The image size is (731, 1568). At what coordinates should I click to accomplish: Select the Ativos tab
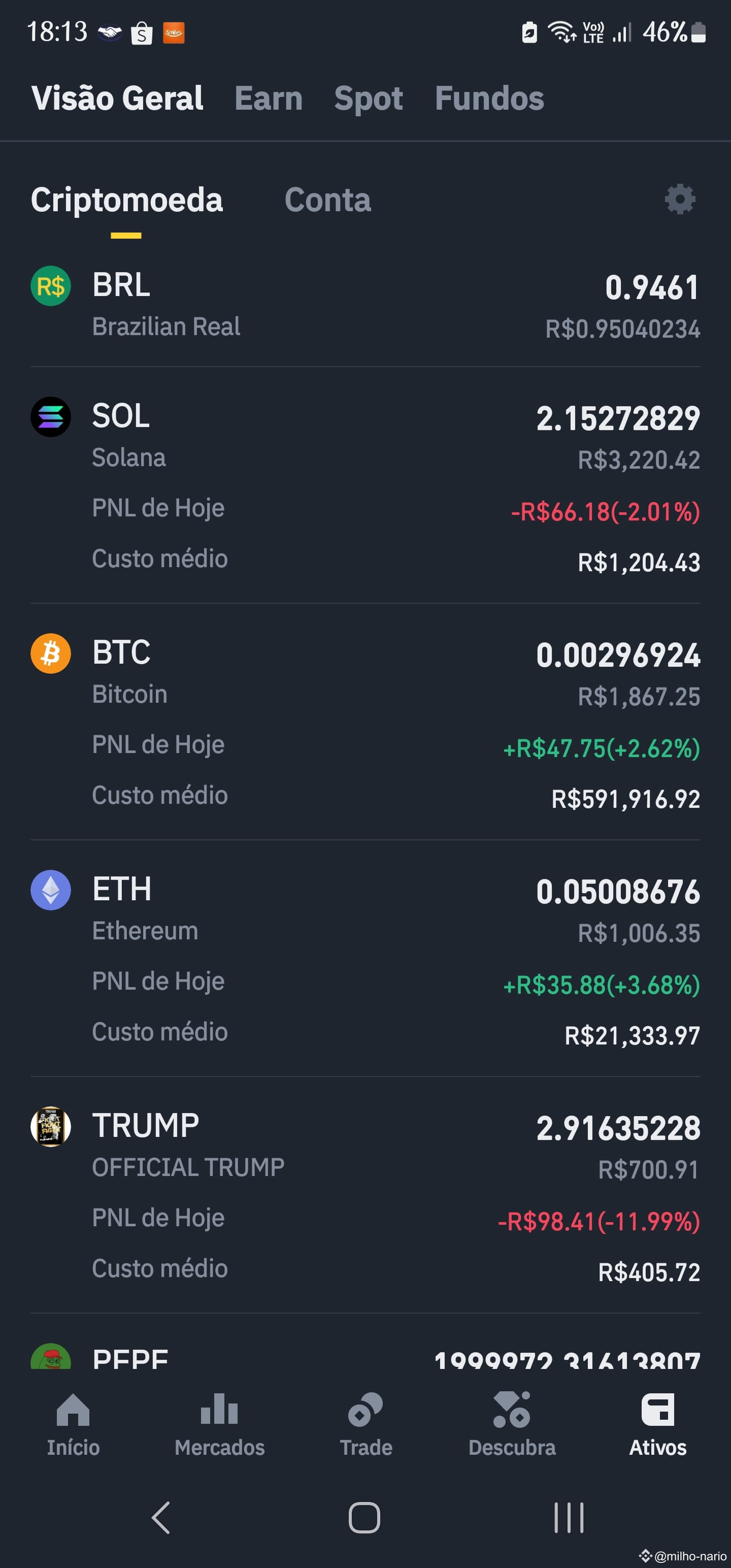click(x=657, y=1425)
